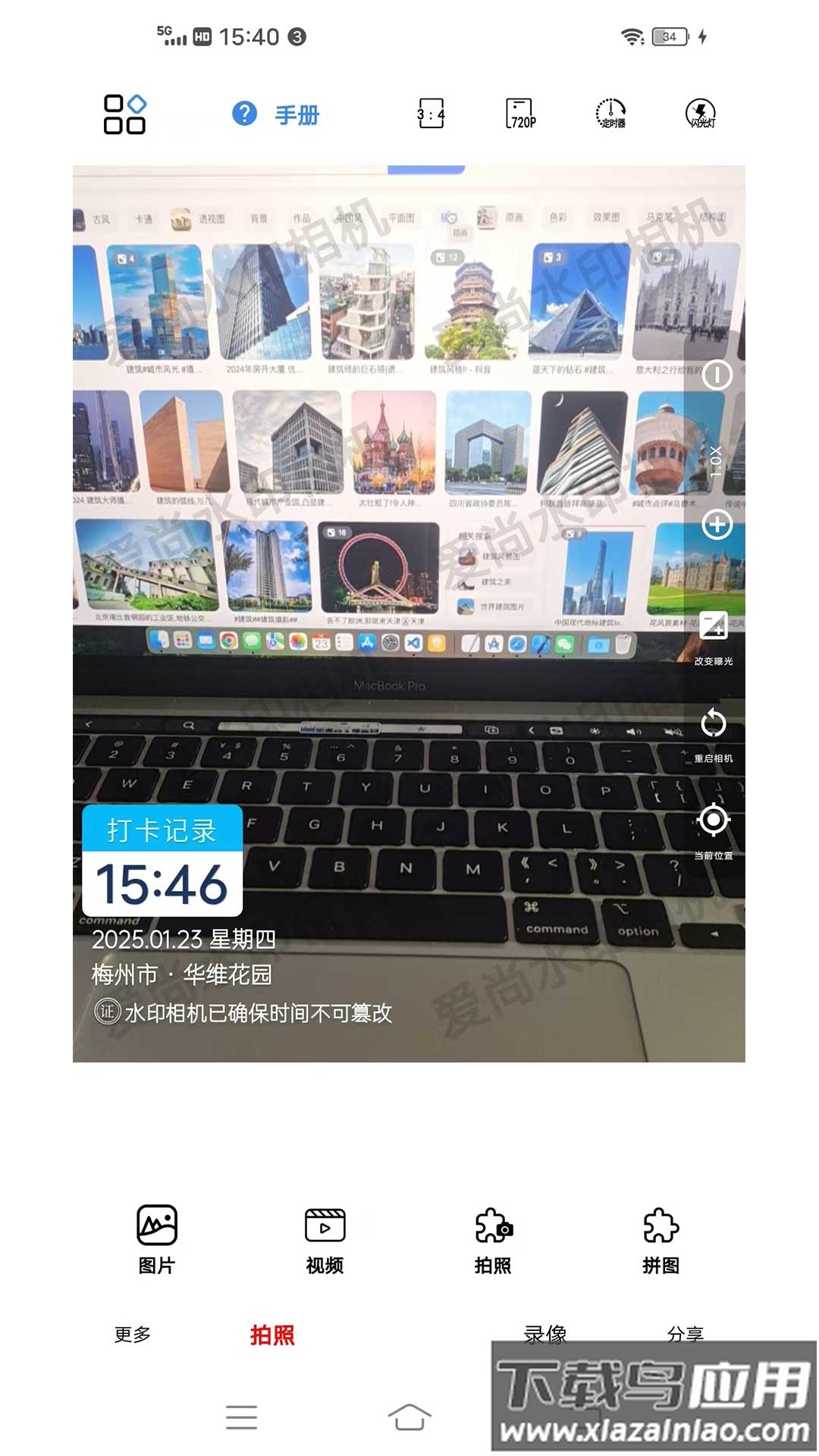
Task: Open the 720P resolution setting
Action: coord(518,112)
